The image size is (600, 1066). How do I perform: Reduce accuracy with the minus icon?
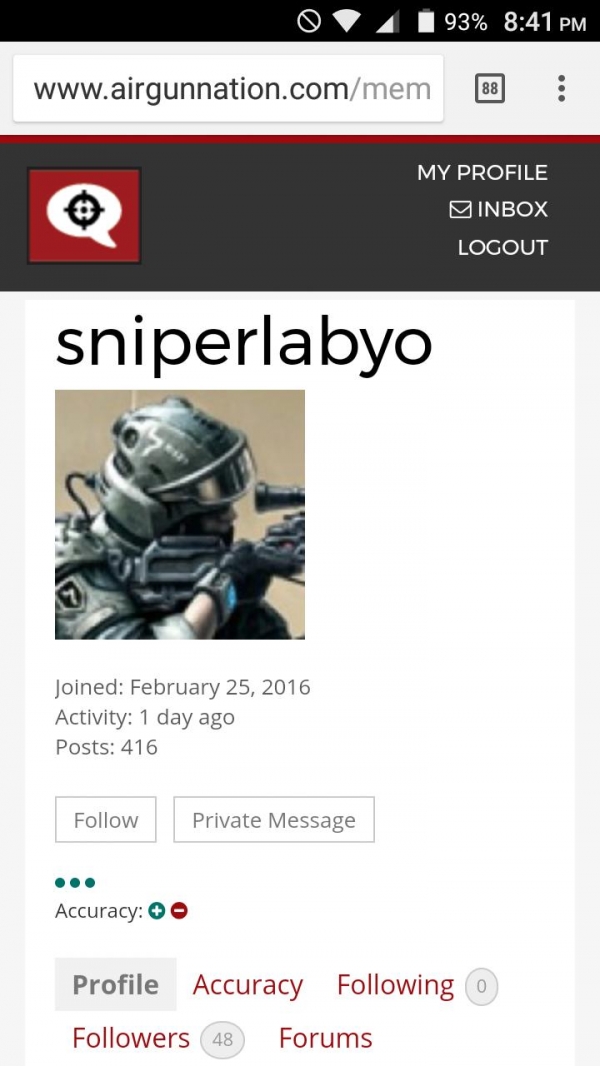coord(179,911)
